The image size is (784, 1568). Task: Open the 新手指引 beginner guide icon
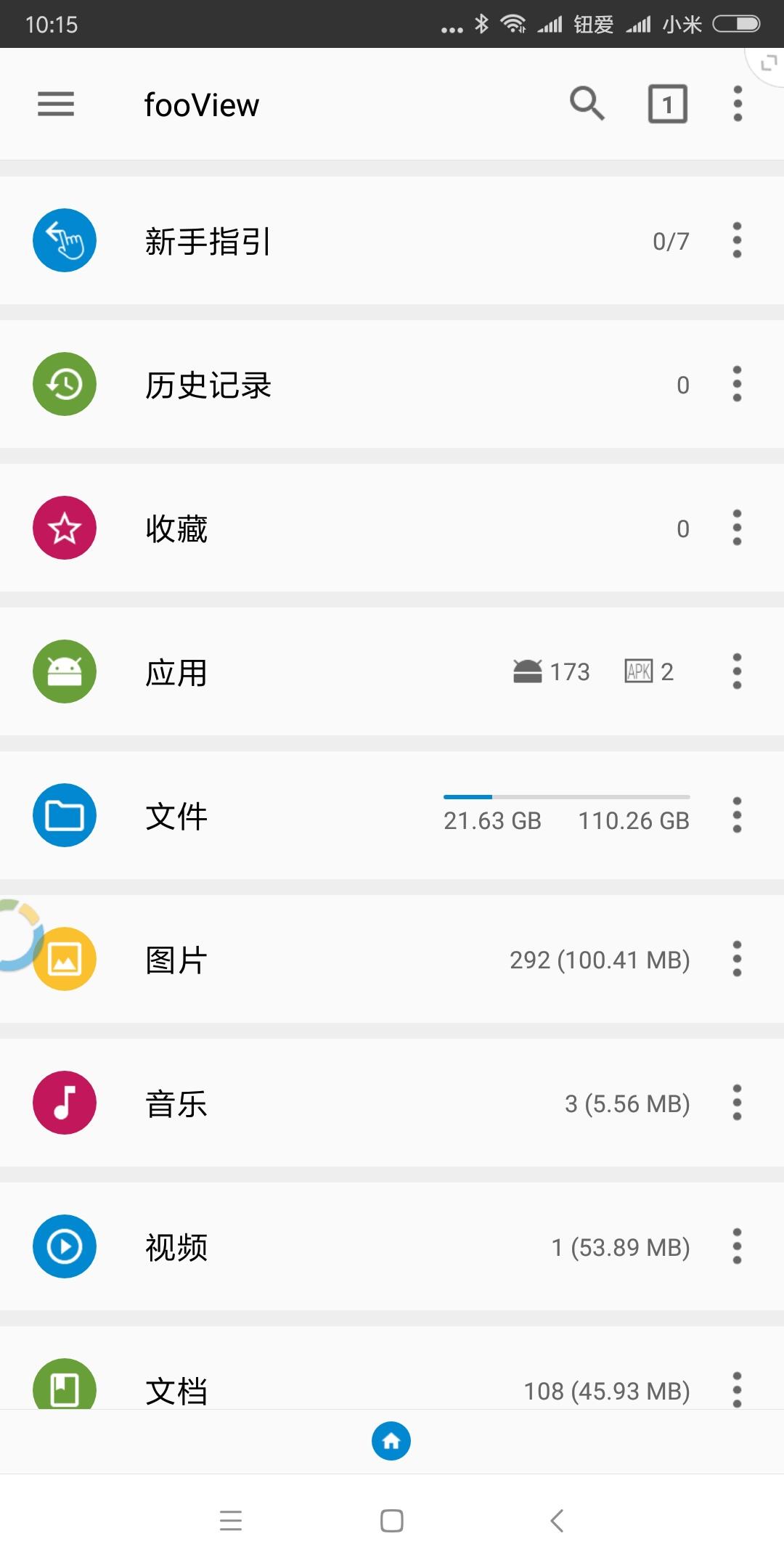coord(64,240)
